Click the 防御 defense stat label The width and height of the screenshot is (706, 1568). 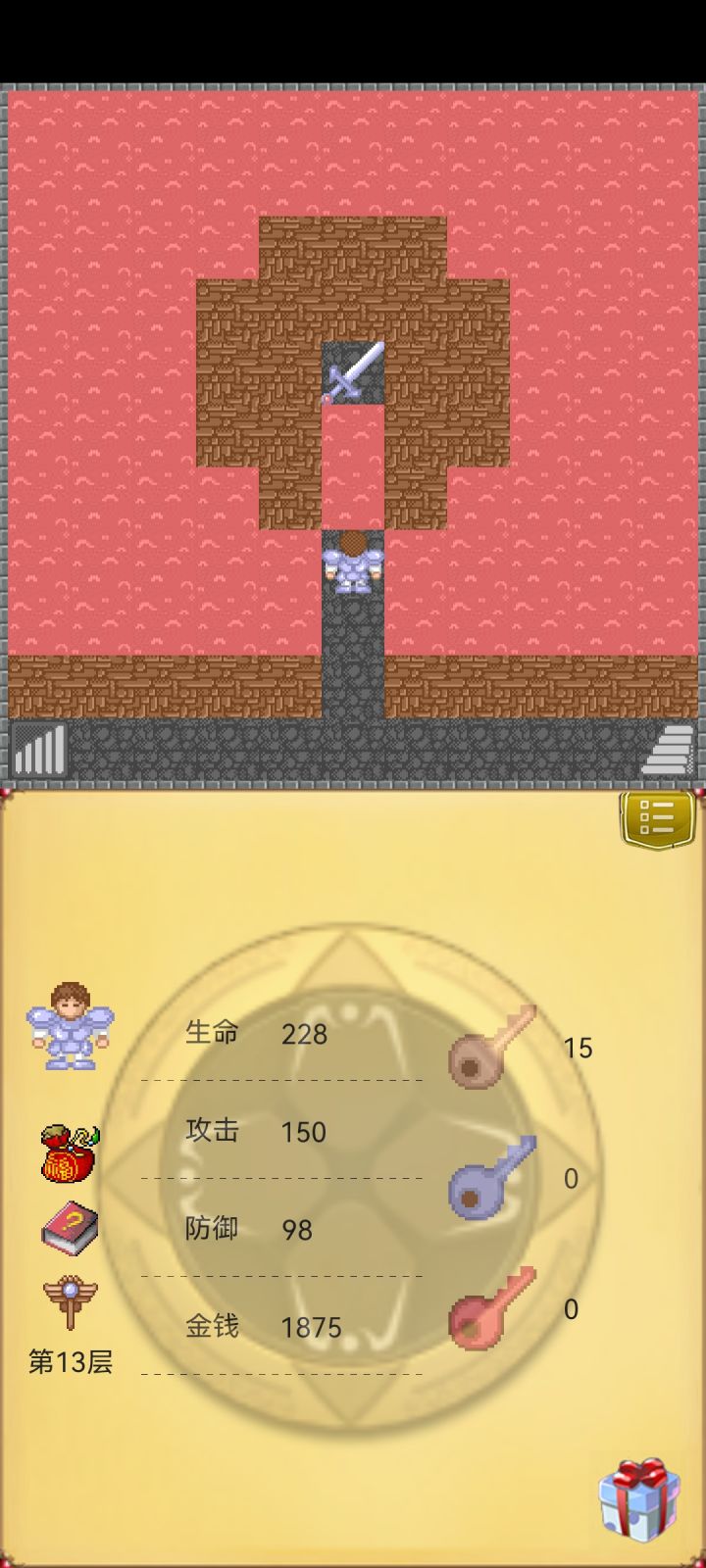[214, 1228]
